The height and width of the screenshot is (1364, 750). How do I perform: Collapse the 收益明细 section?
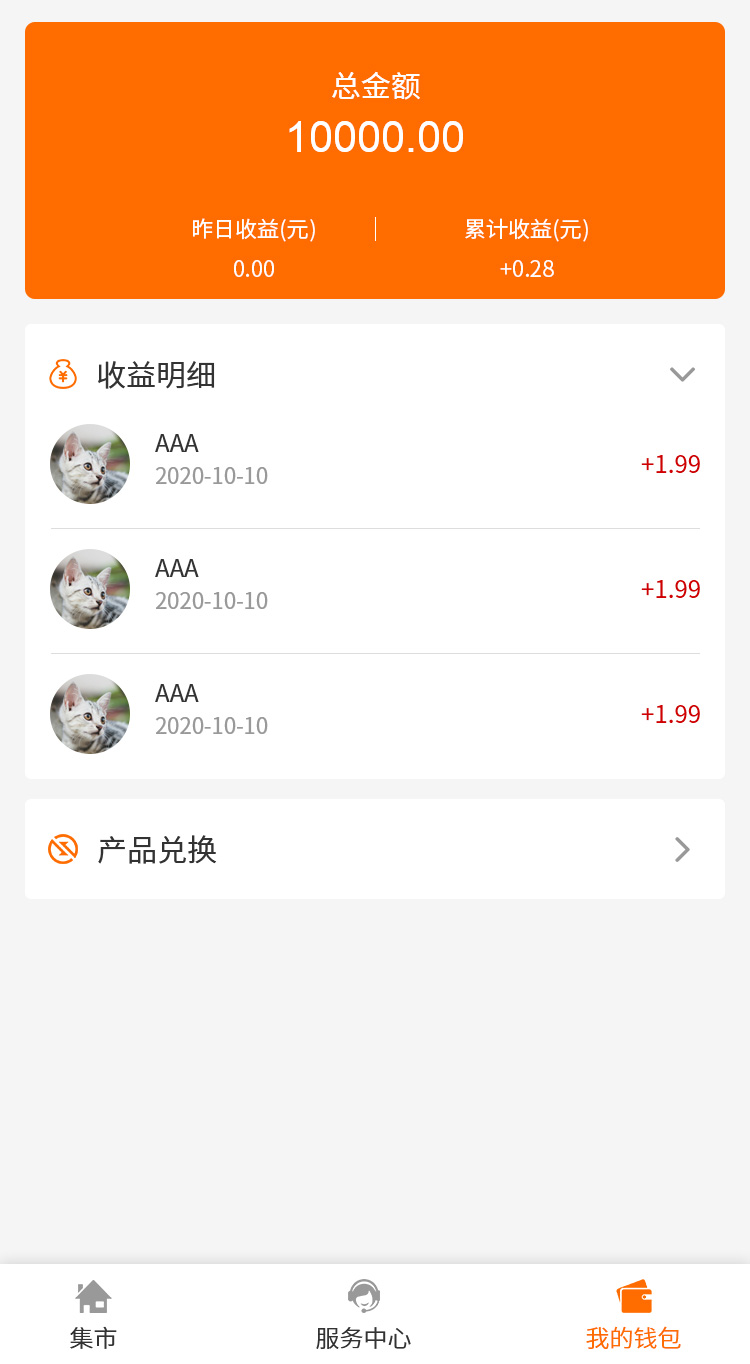coord(682,374)
